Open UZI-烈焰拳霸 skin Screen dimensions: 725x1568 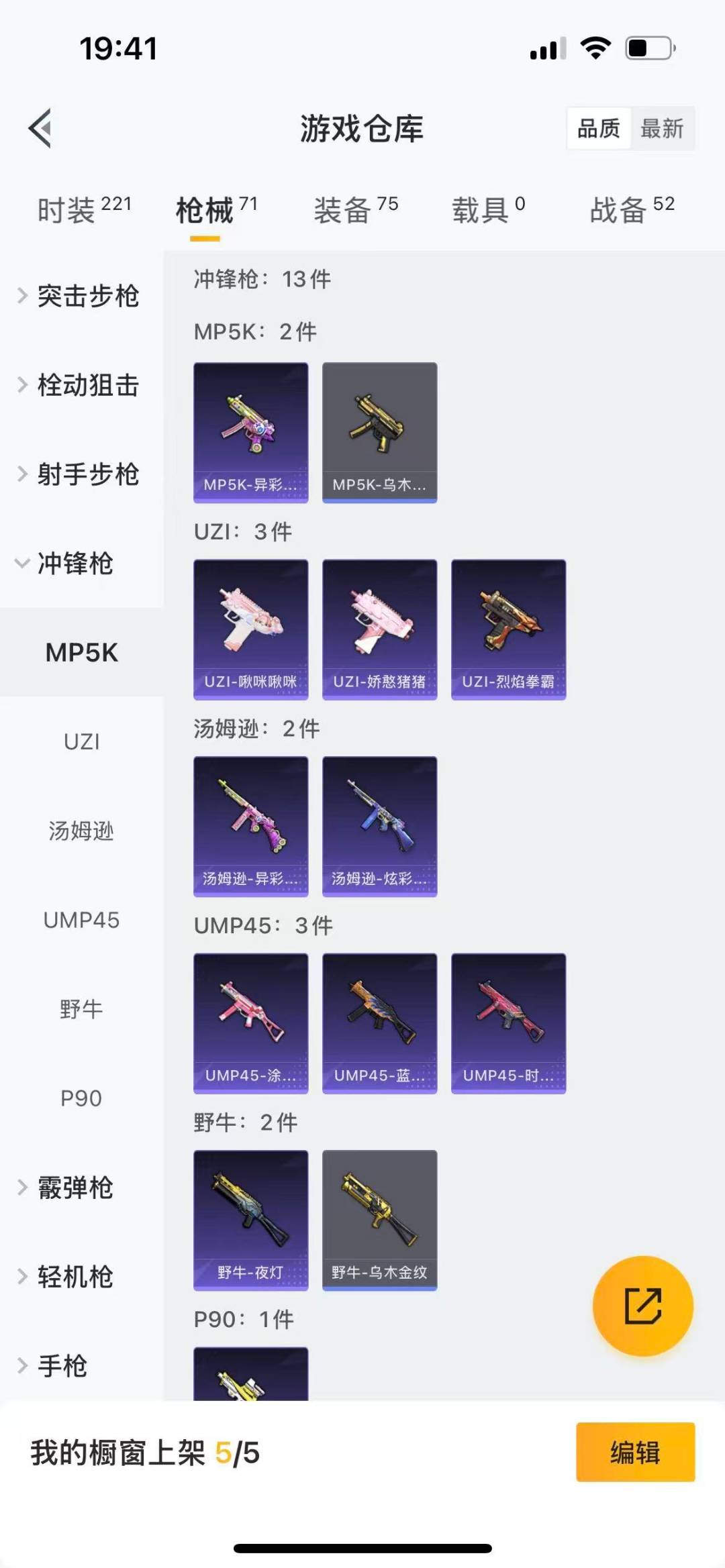(508, 629)
